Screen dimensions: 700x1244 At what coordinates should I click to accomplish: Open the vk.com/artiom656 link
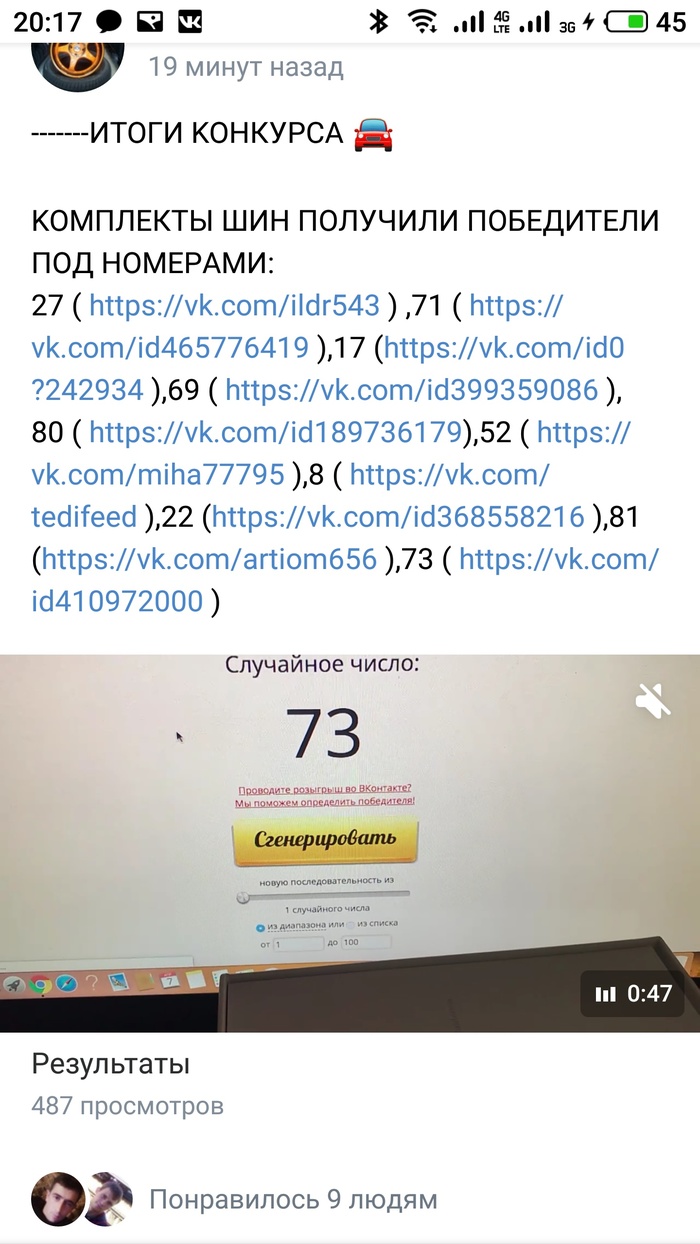click(210, 560)
